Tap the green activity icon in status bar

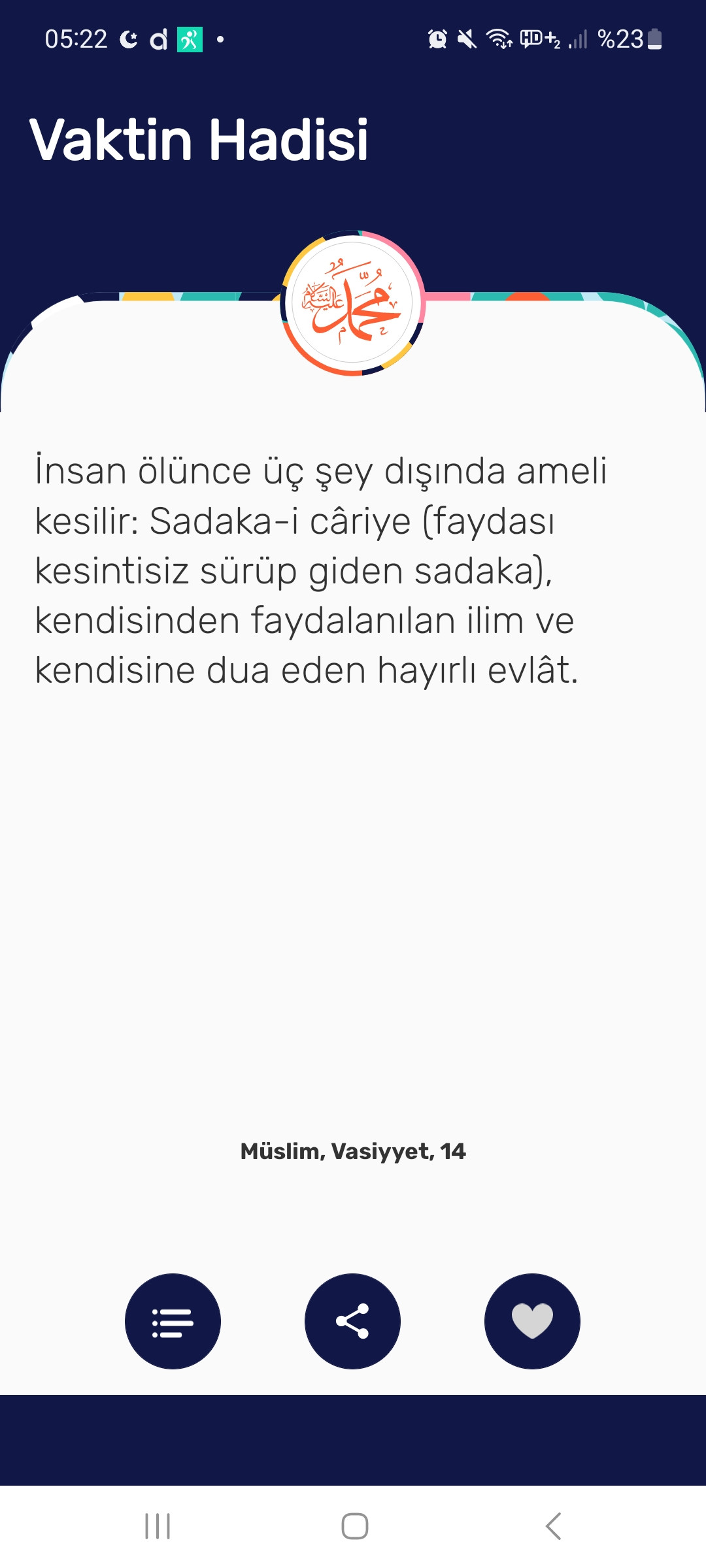tap(190, 41)
